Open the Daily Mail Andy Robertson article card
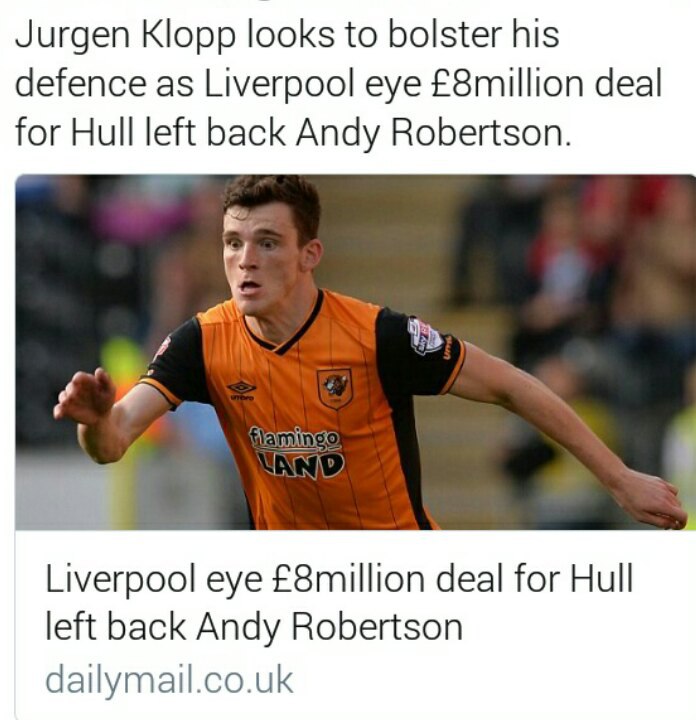This screenshot has height=720, width=696. 340,605
